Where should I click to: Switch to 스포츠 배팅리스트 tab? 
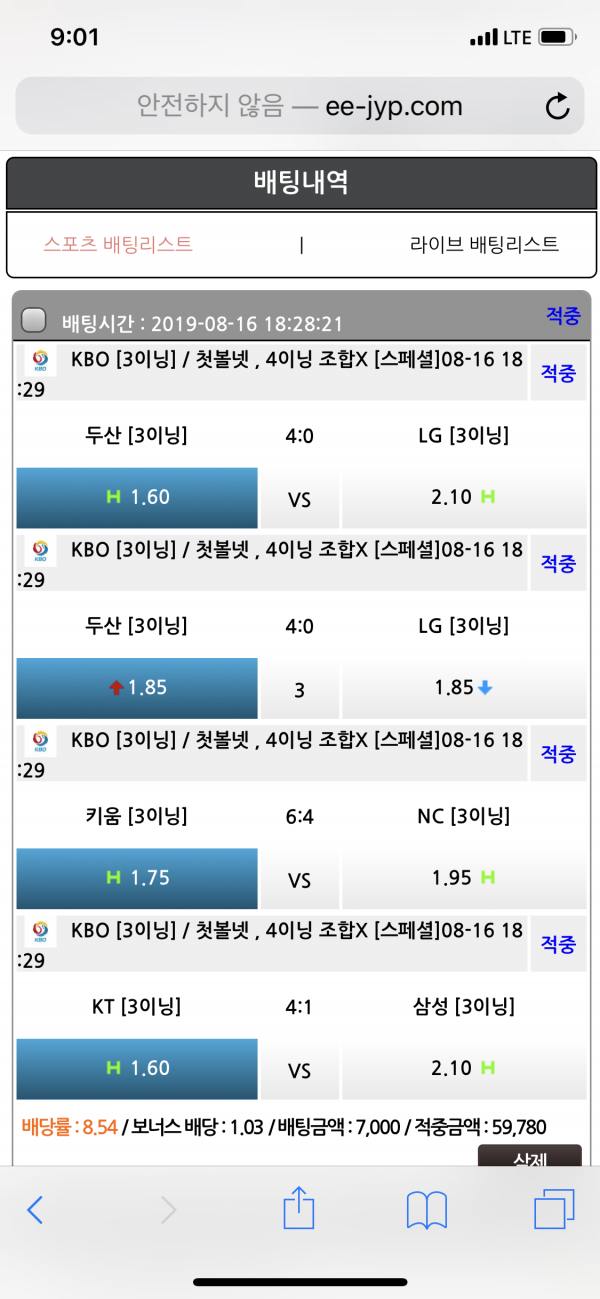[x=118, y=244]
